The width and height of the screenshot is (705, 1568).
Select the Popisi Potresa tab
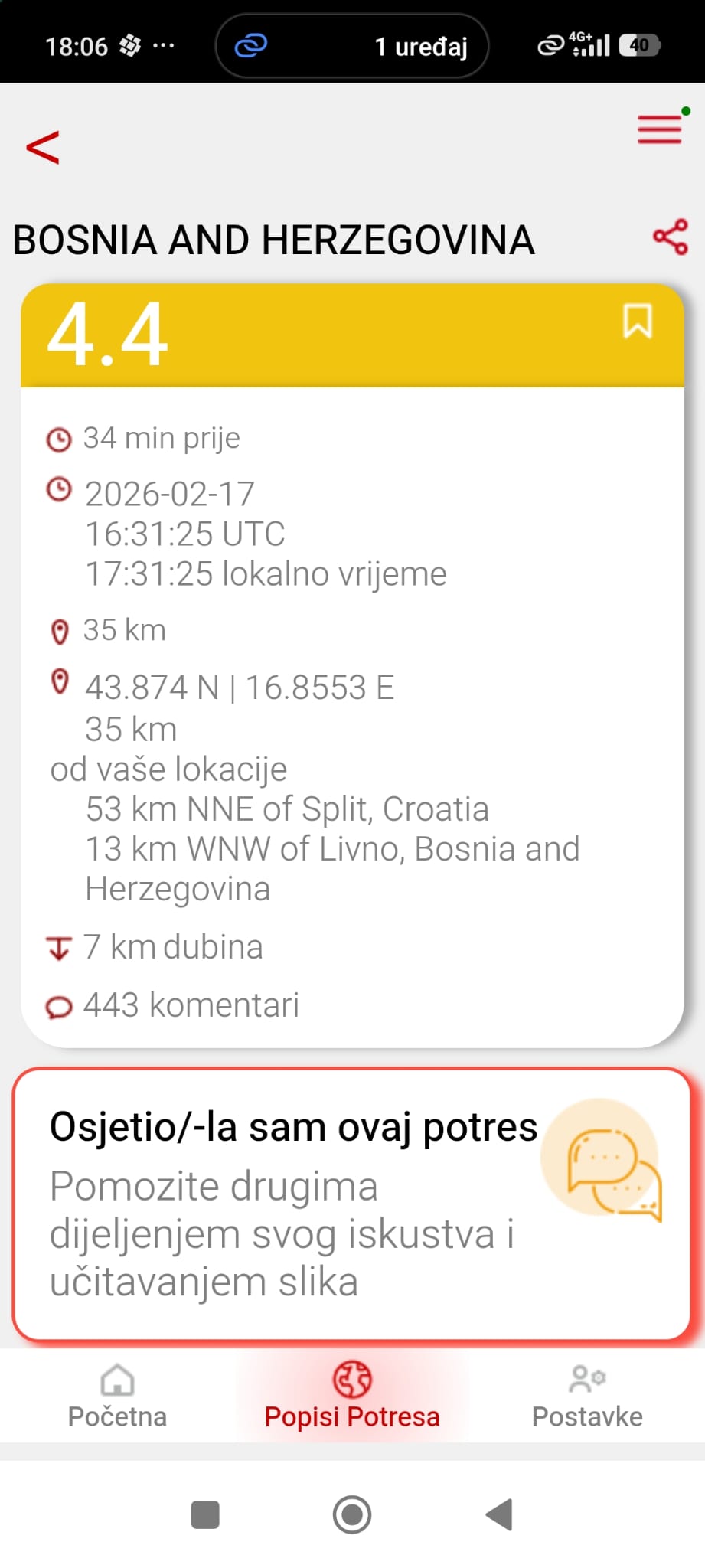coord(352,1396)
